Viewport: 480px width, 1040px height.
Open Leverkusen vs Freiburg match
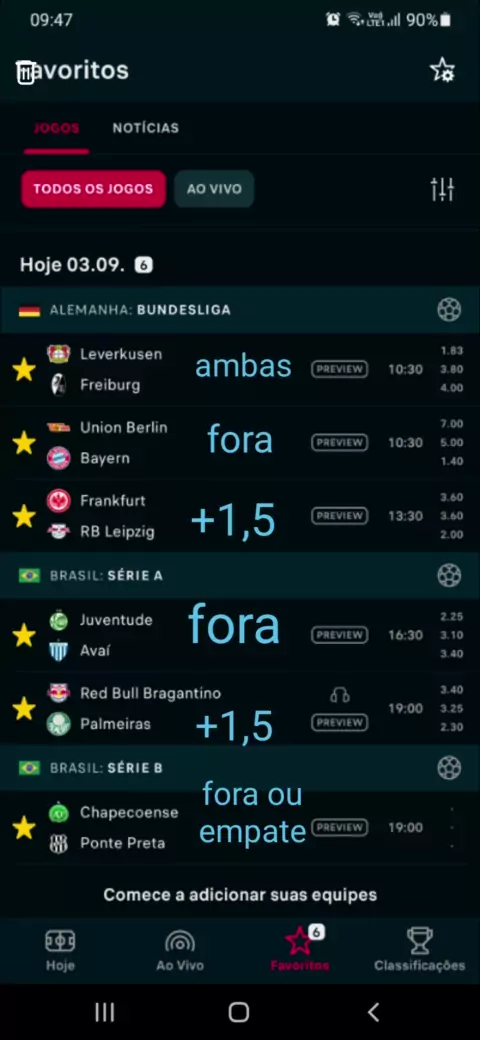tap(240, 369)
